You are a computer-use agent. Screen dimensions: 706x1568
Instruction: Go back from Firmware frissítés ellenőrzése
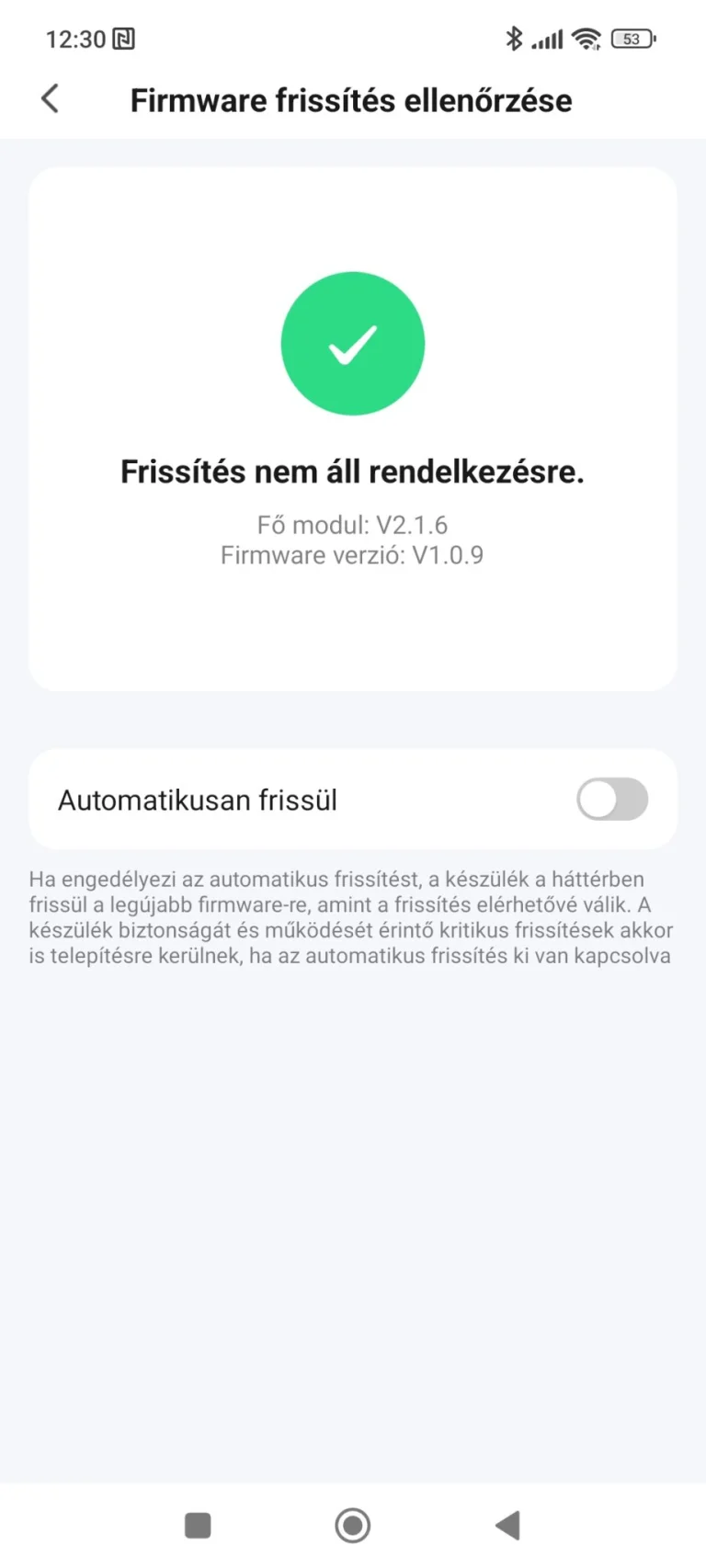click(51, 98)
